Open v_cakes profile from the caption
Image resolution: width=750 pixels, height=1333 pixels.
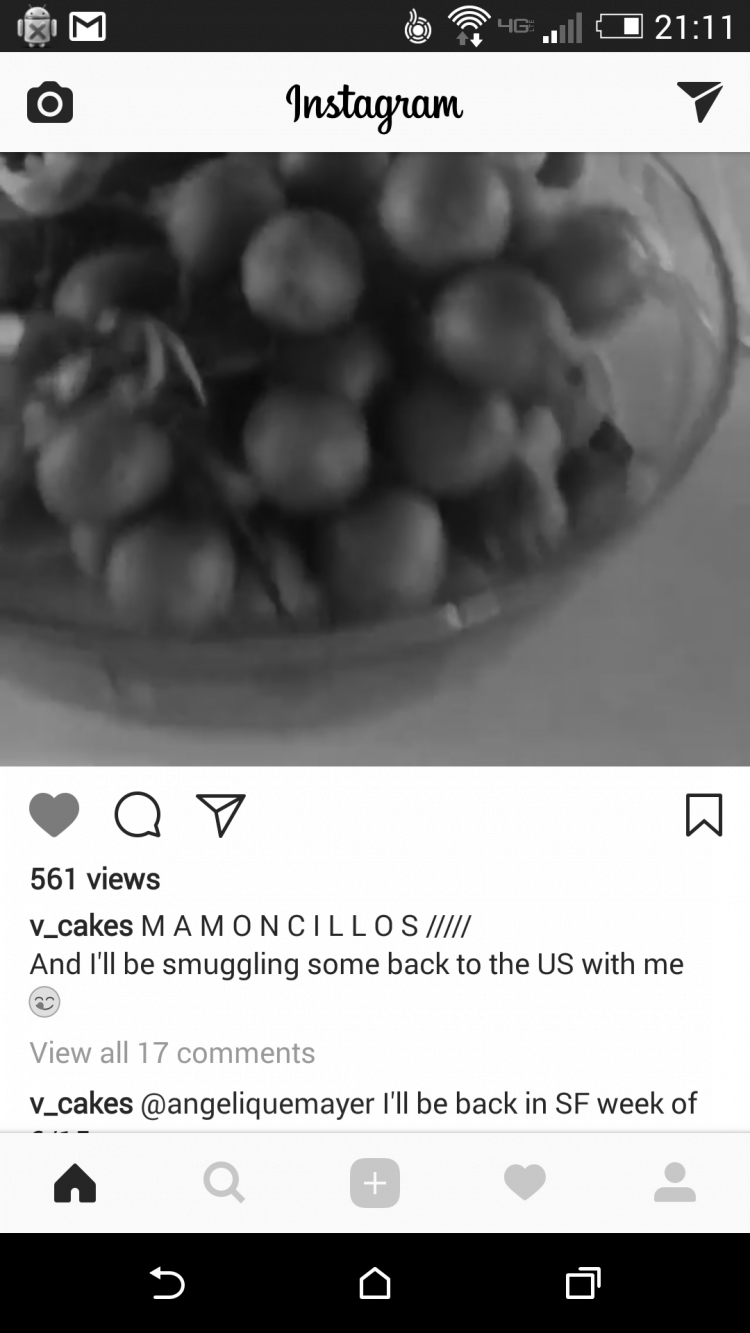81,925
